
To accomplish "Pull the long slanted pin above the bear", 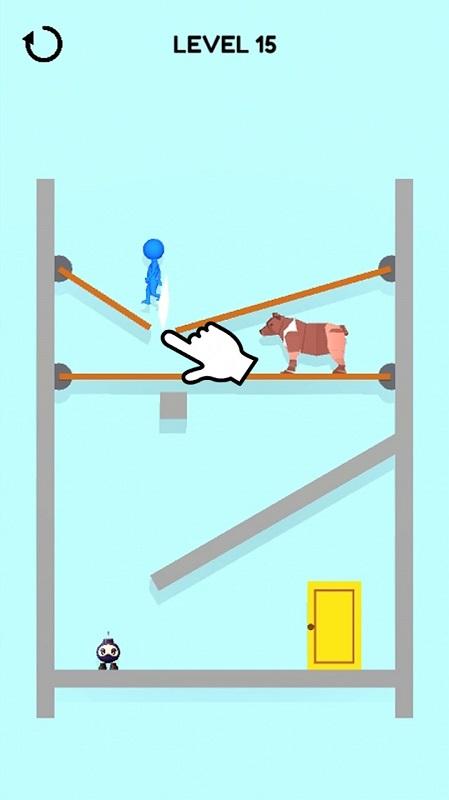I will click(x=284, y=299).
